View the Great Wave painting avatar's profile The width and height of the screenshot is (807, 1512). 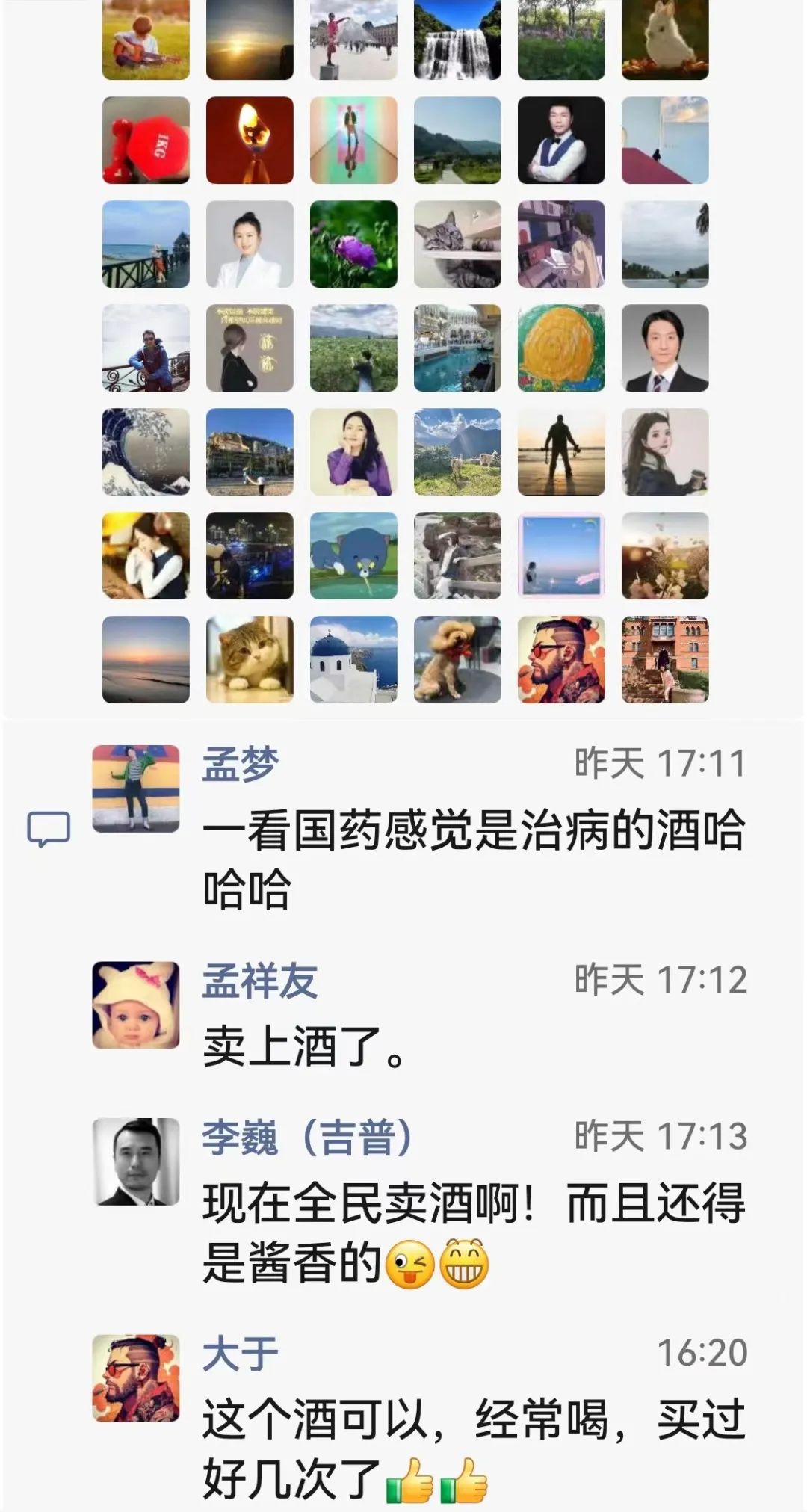[x=146, y=451]
